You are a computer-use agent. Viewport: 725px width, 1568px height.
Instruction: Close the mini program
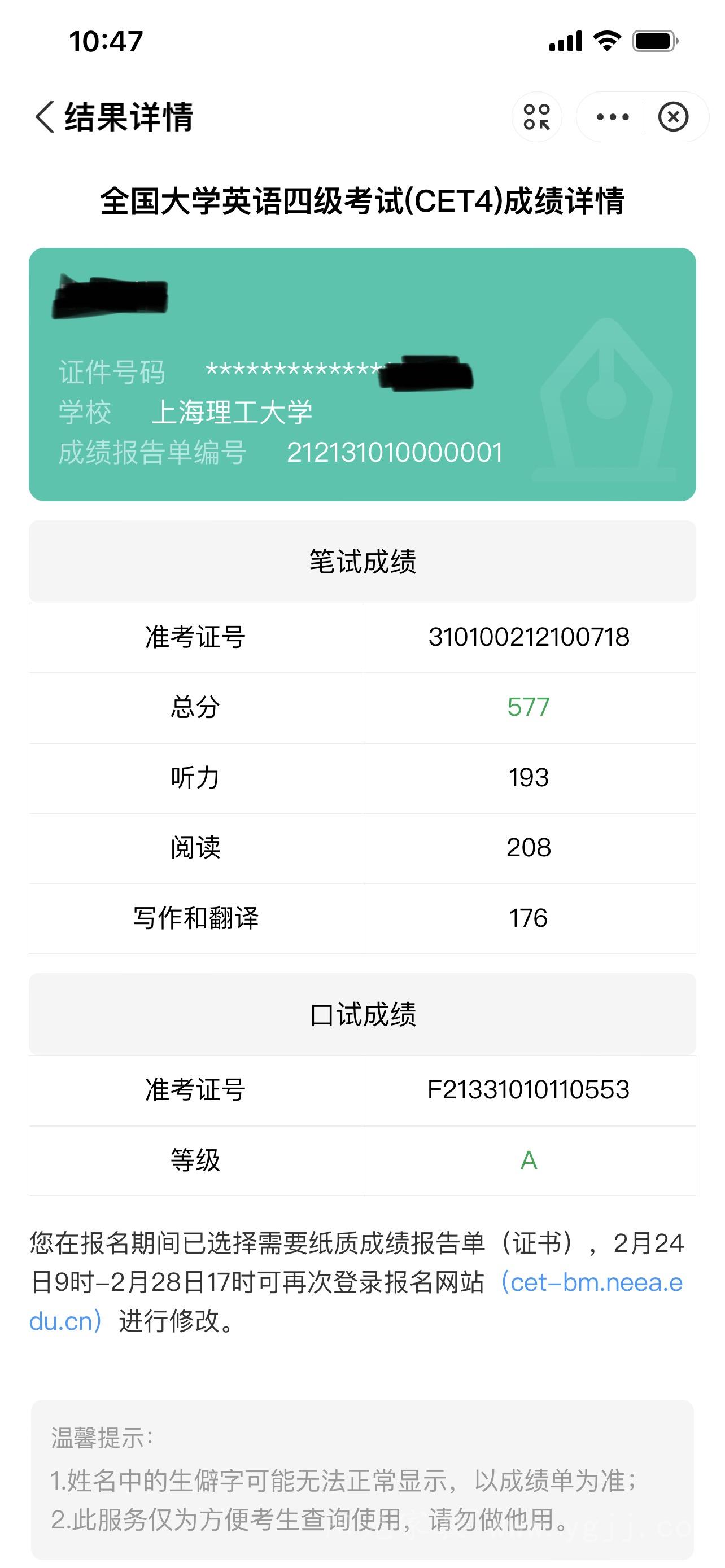[673, 116]
